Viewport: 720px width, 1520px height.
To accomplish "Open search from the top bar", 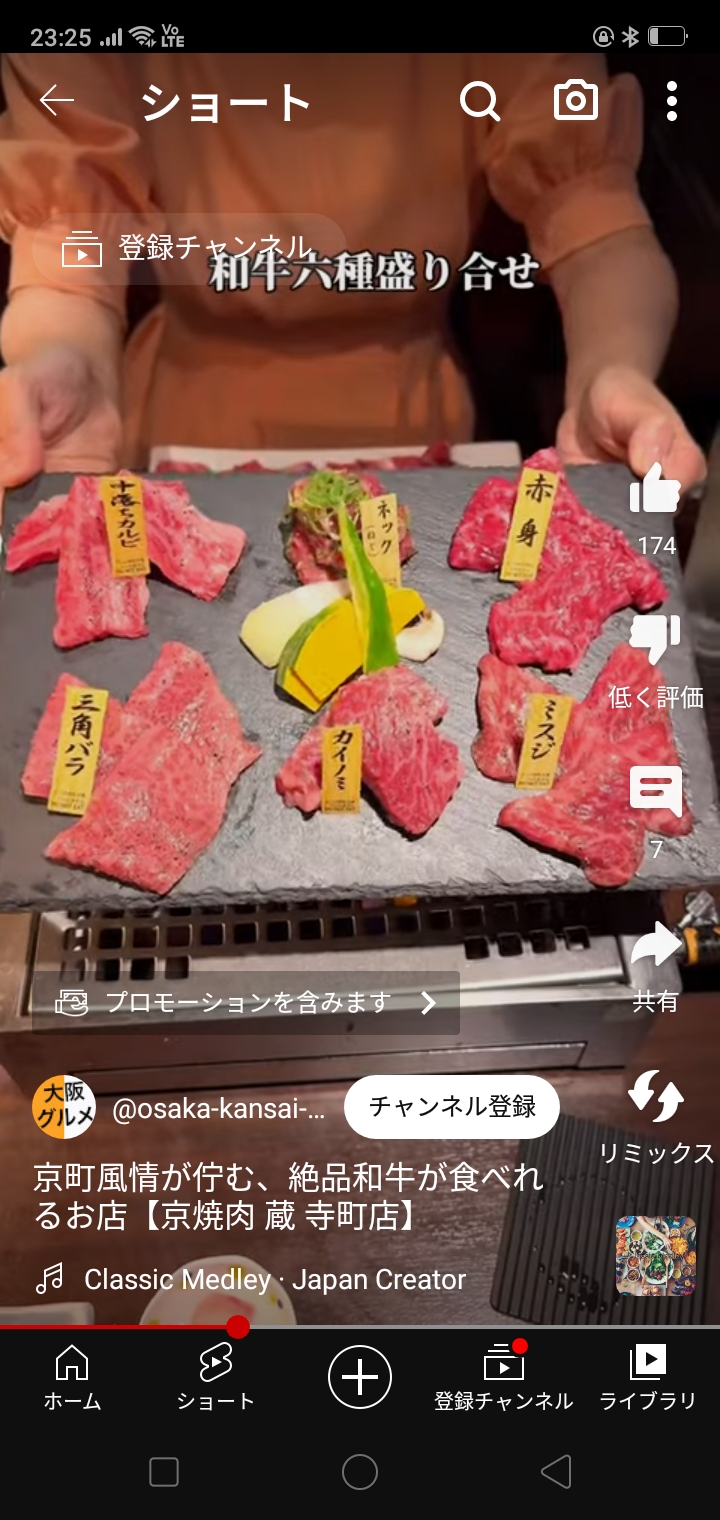I will click(479, 101).
